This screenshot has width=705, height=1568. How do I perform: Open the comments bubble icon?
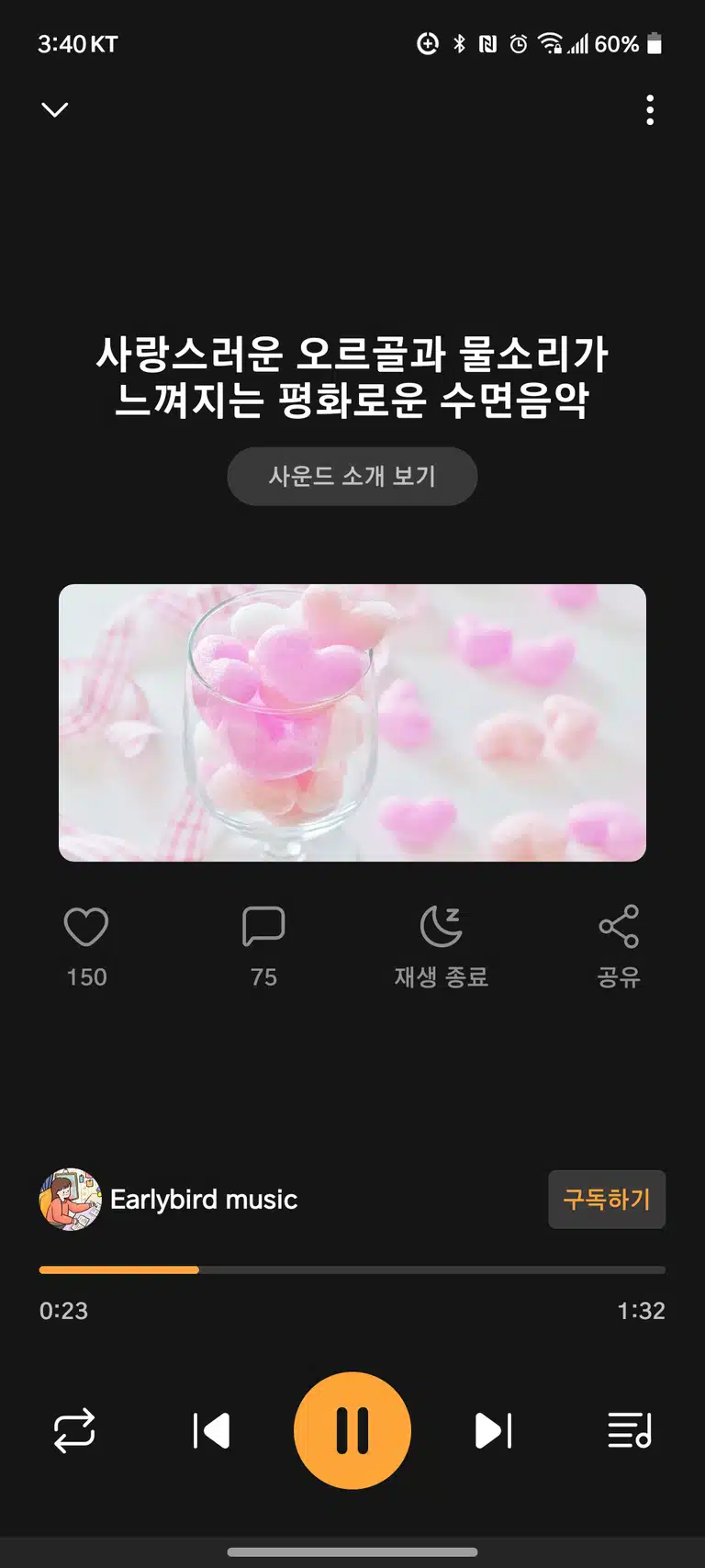point(263,927)
